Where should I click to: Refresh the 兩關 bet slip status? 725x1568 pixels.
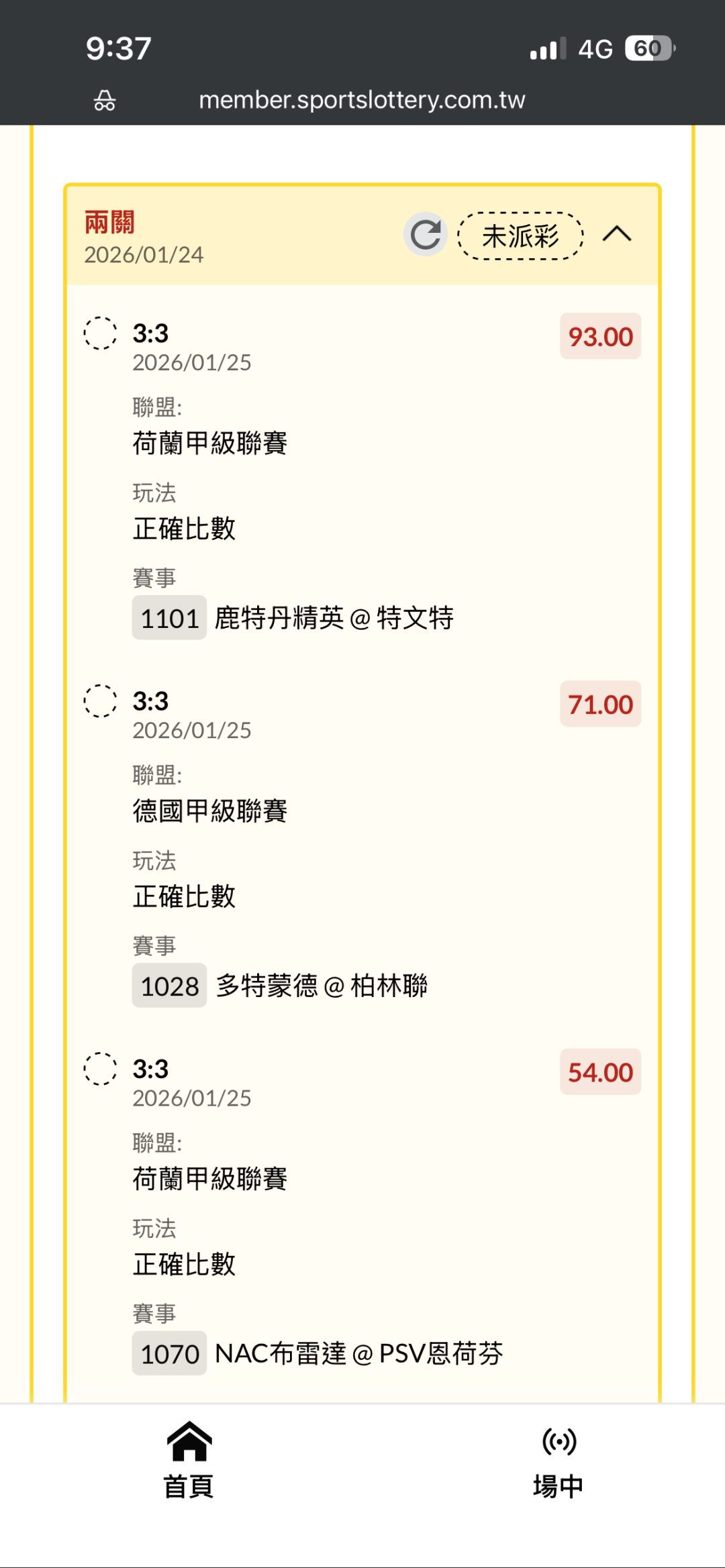tap(426, 235)
